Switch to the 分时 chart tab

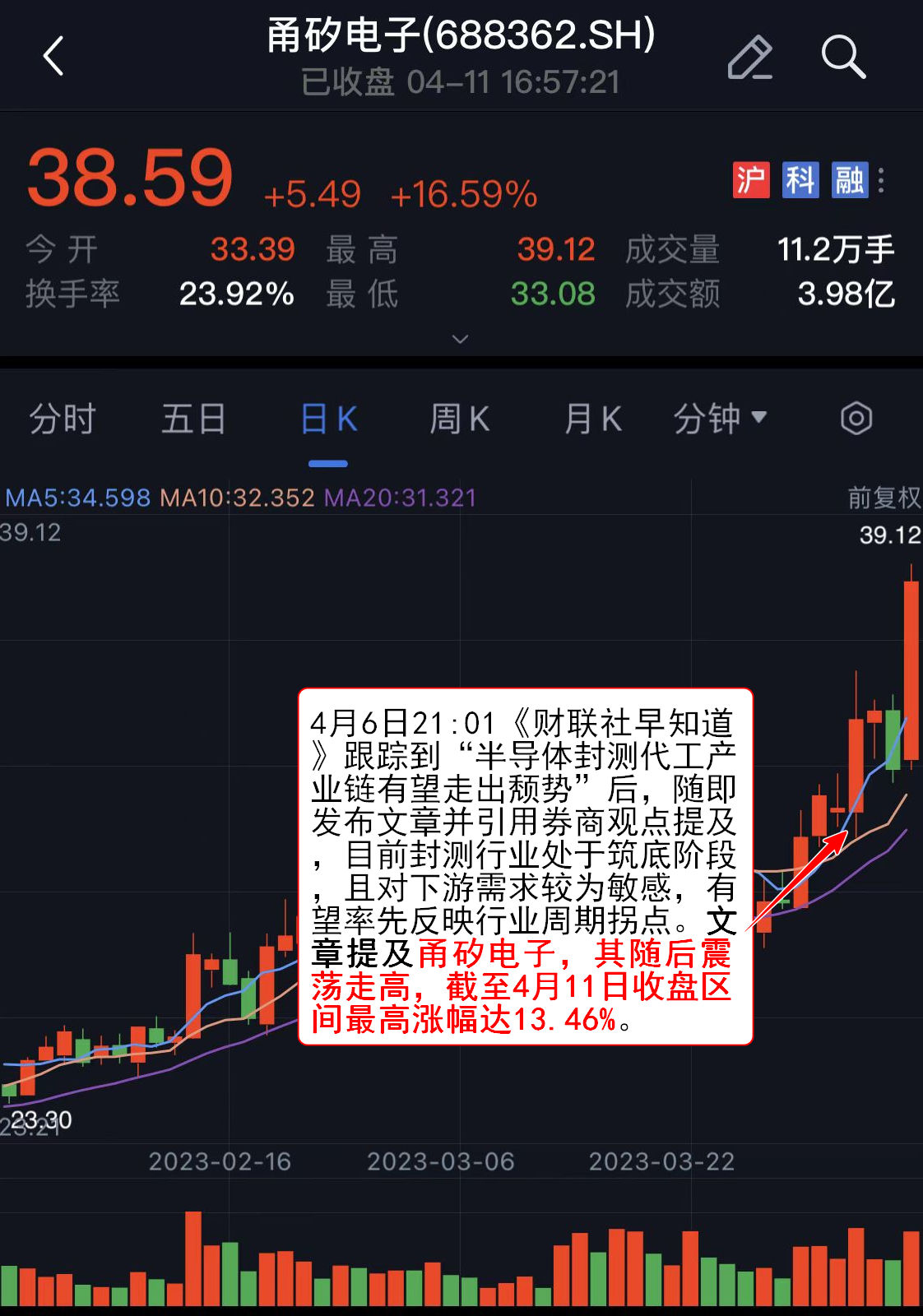[63, 419]
